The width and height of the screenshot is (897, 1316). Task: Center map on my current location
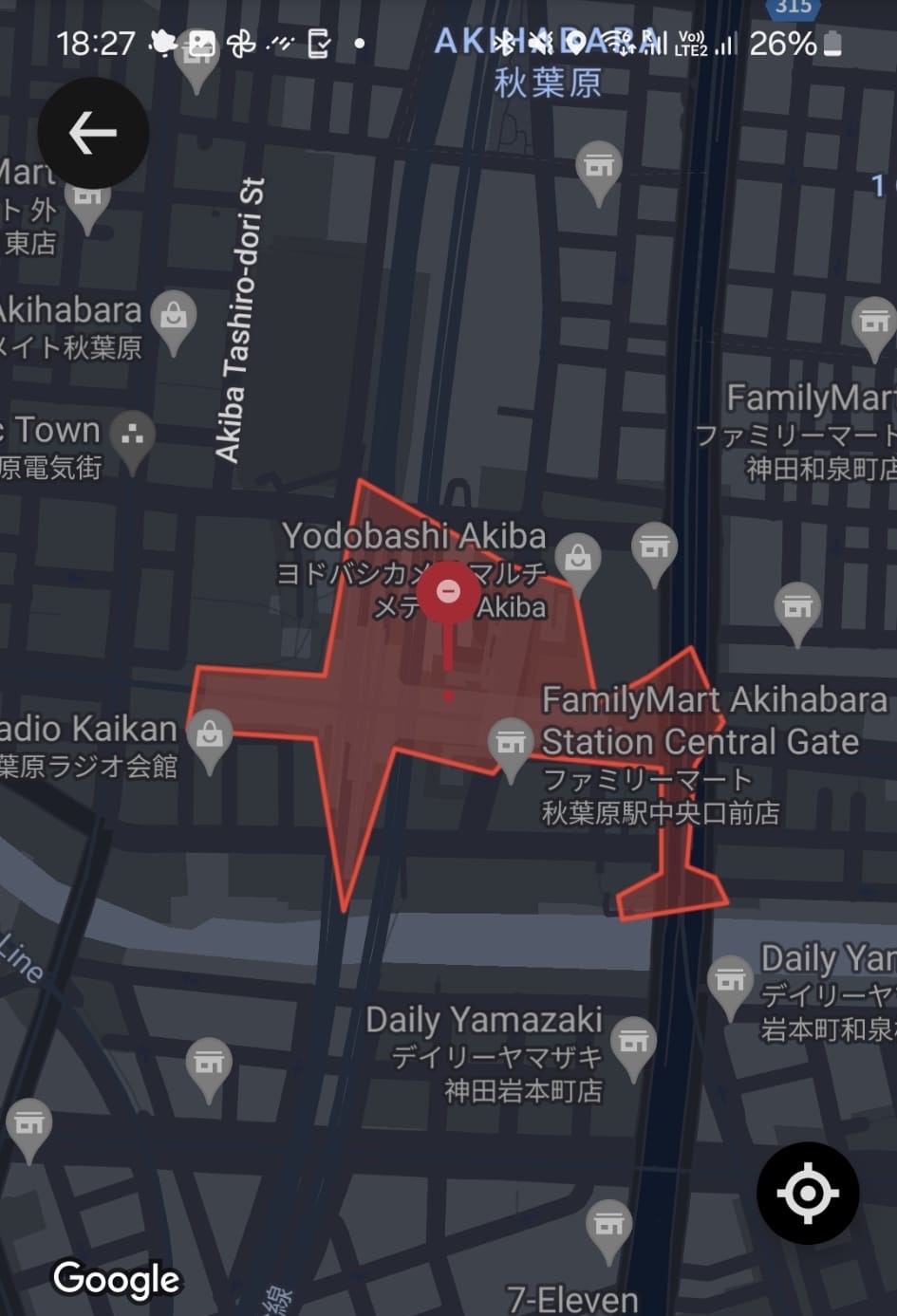[x=808, y=1193]
